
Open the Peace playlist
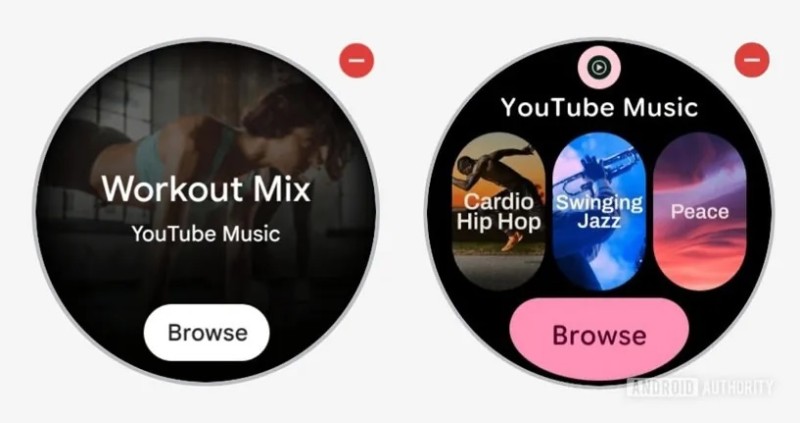(699, 210)
